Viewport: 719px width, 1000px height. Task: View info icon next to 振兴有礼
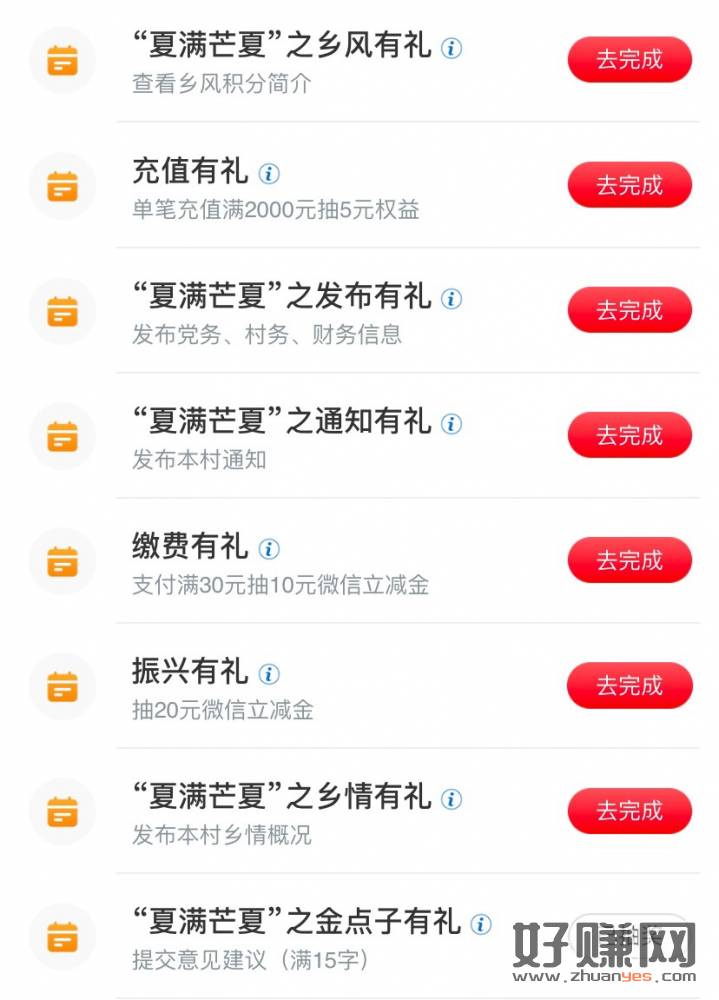click(269, 674)
